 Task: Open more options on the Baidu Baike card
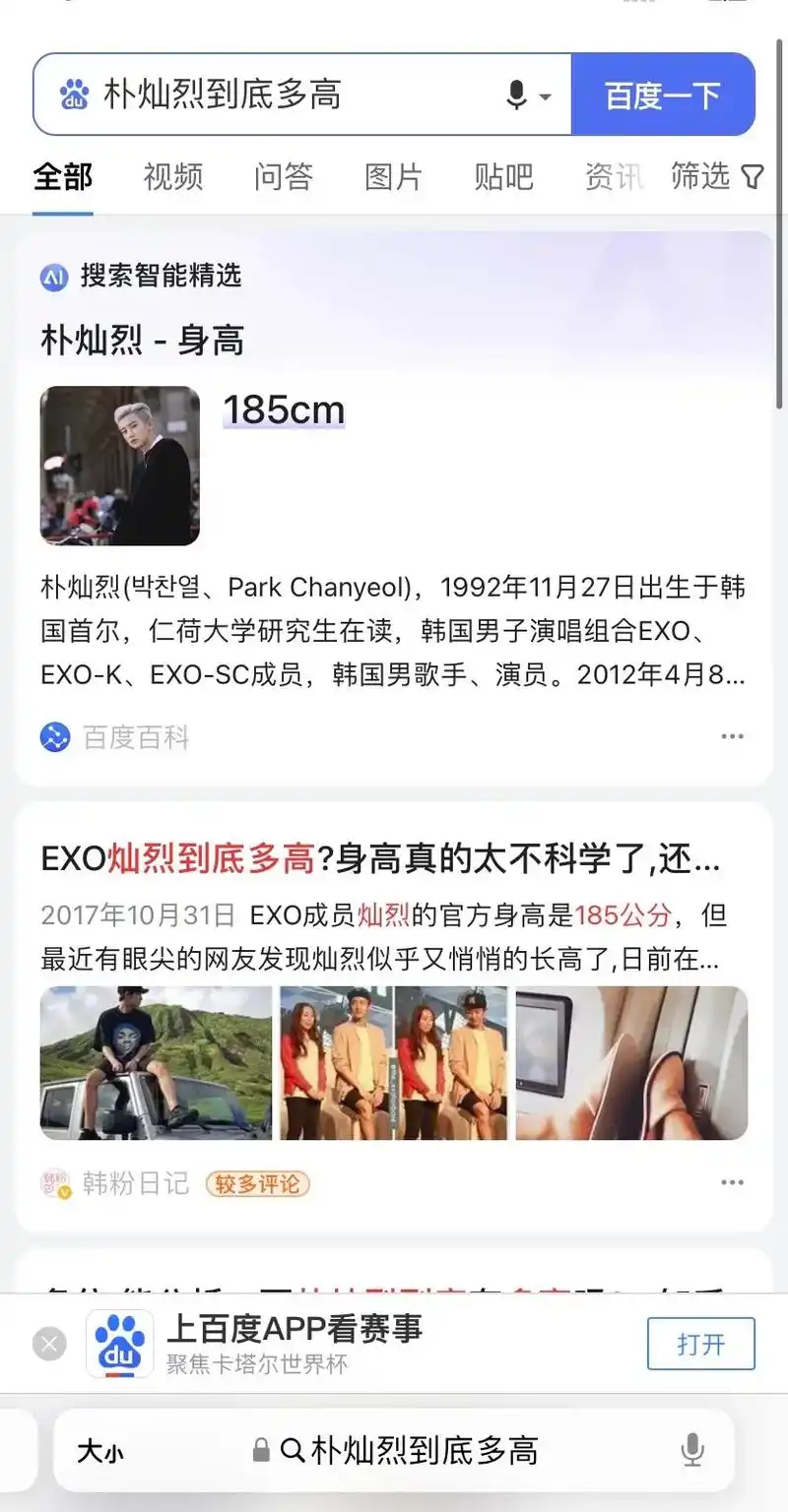click(x=732, y=736)
